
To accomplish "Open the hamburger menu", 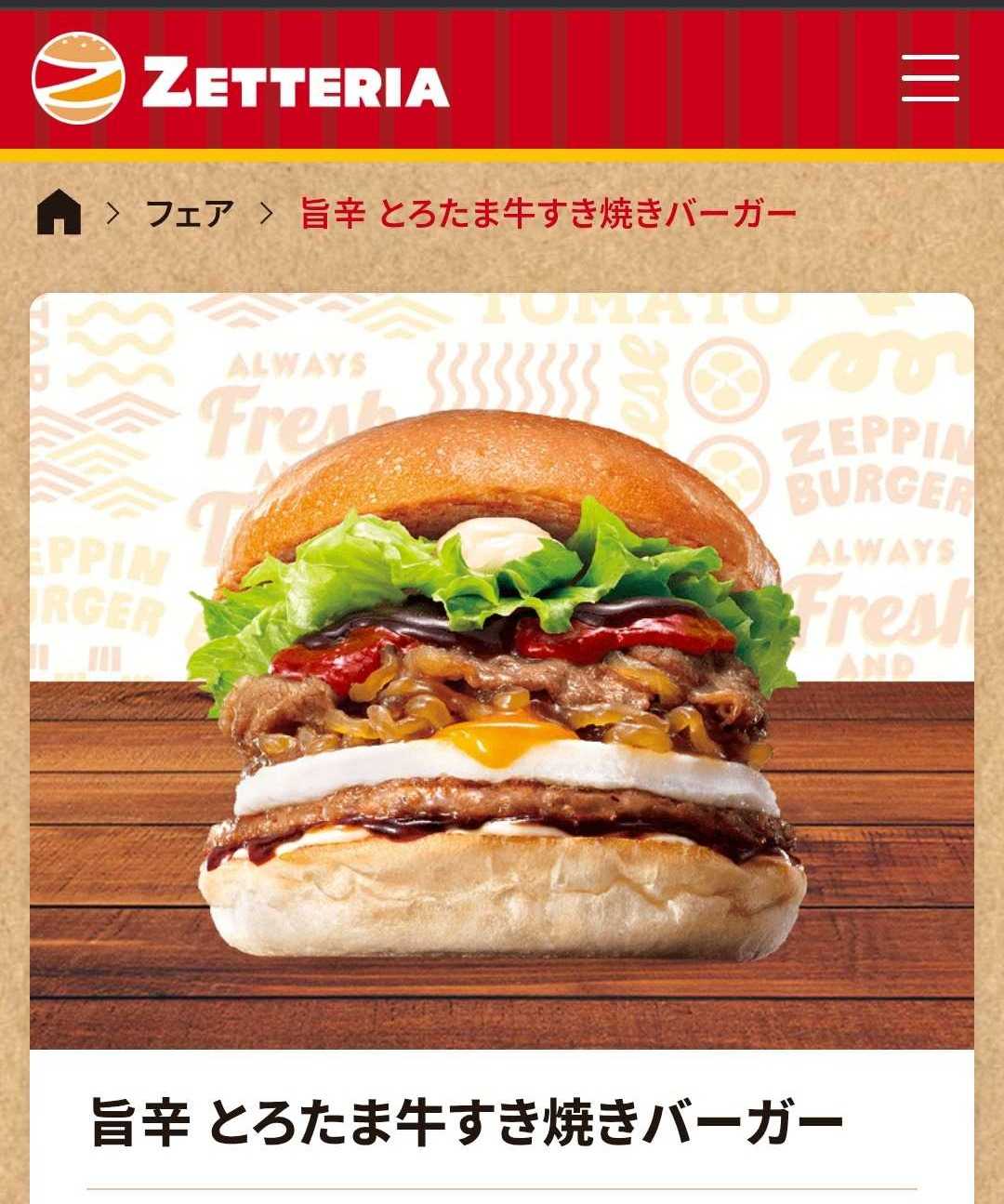I will click(930, 78).
